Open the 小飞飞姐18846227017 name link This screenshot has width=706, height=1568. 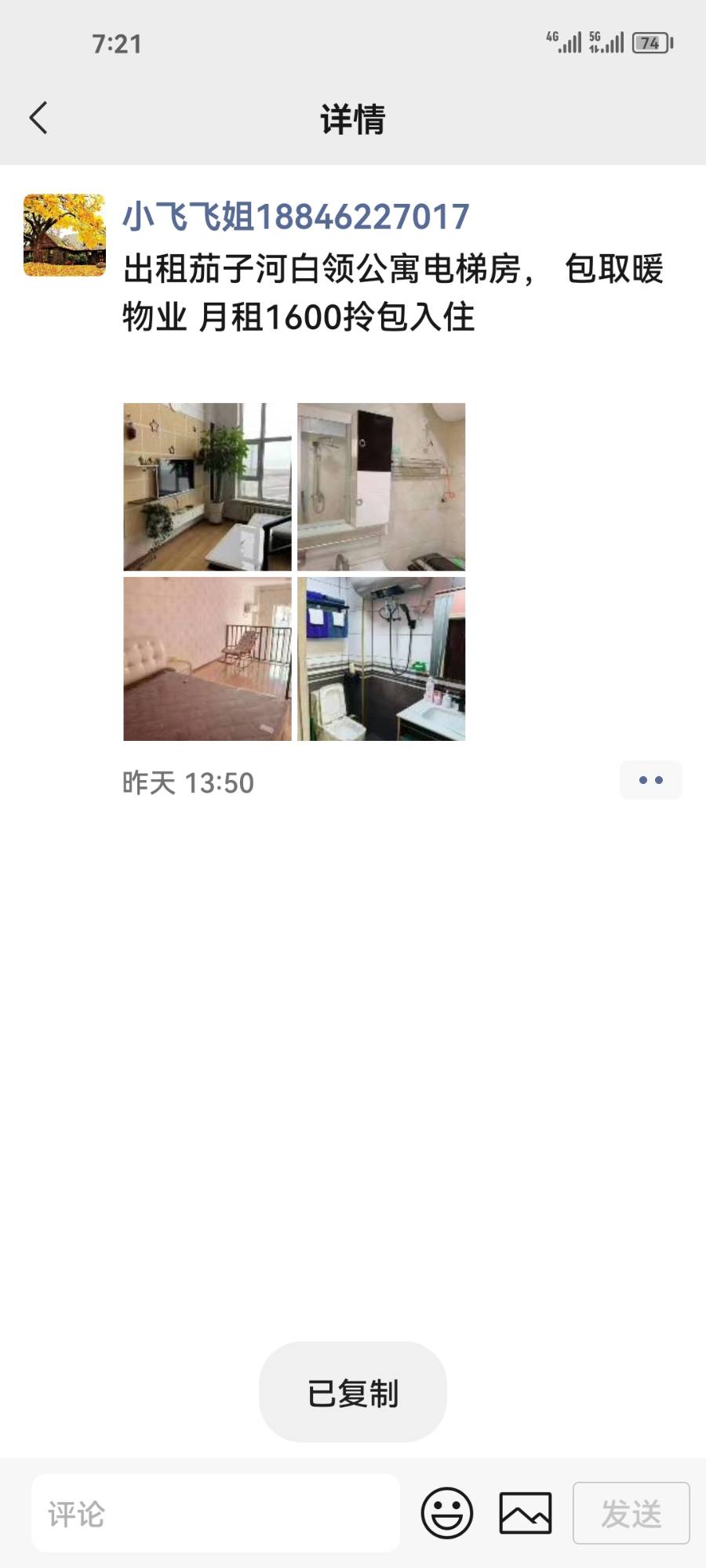[296, 216]
